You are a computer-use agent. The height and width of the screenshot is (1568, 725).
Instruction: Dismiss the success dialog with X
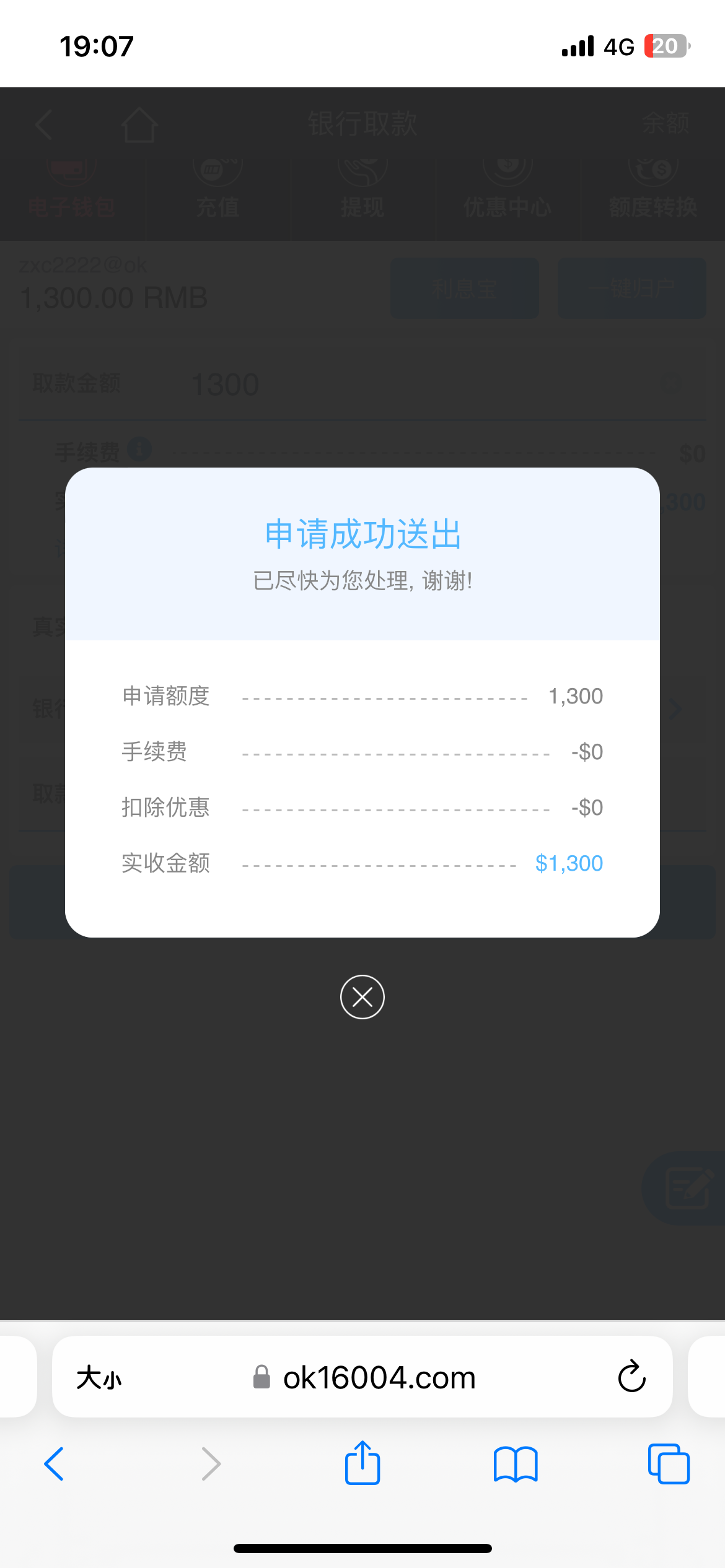[x=362, y=996]
